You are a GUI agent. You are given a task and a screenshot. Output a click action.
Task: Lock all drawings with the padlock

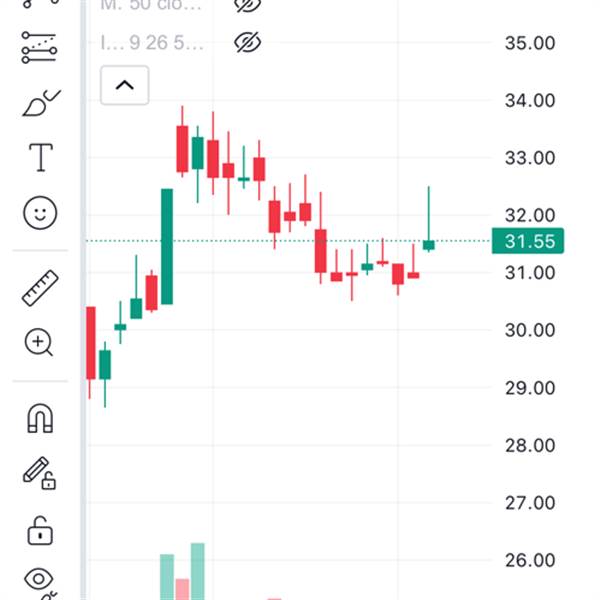[x=40, y=528]
